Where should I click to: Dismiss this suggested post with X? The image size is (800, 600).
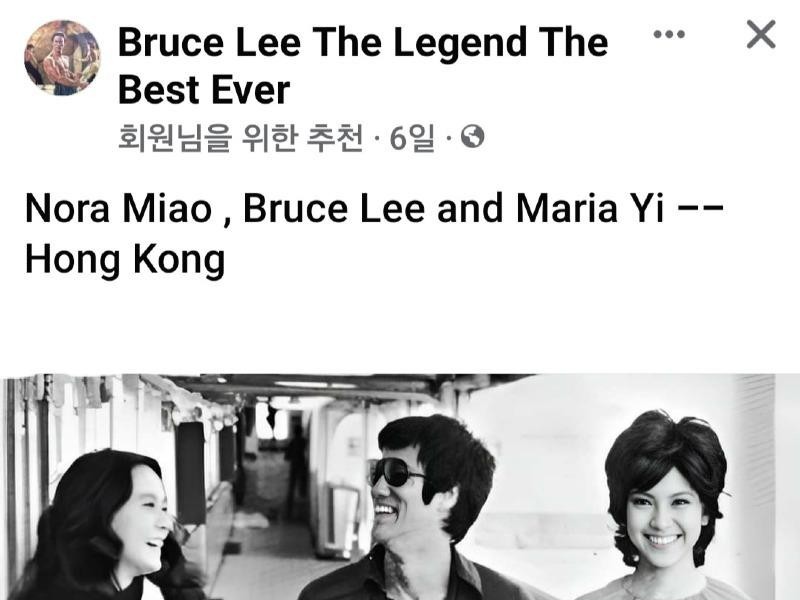[x=761, y=35]
